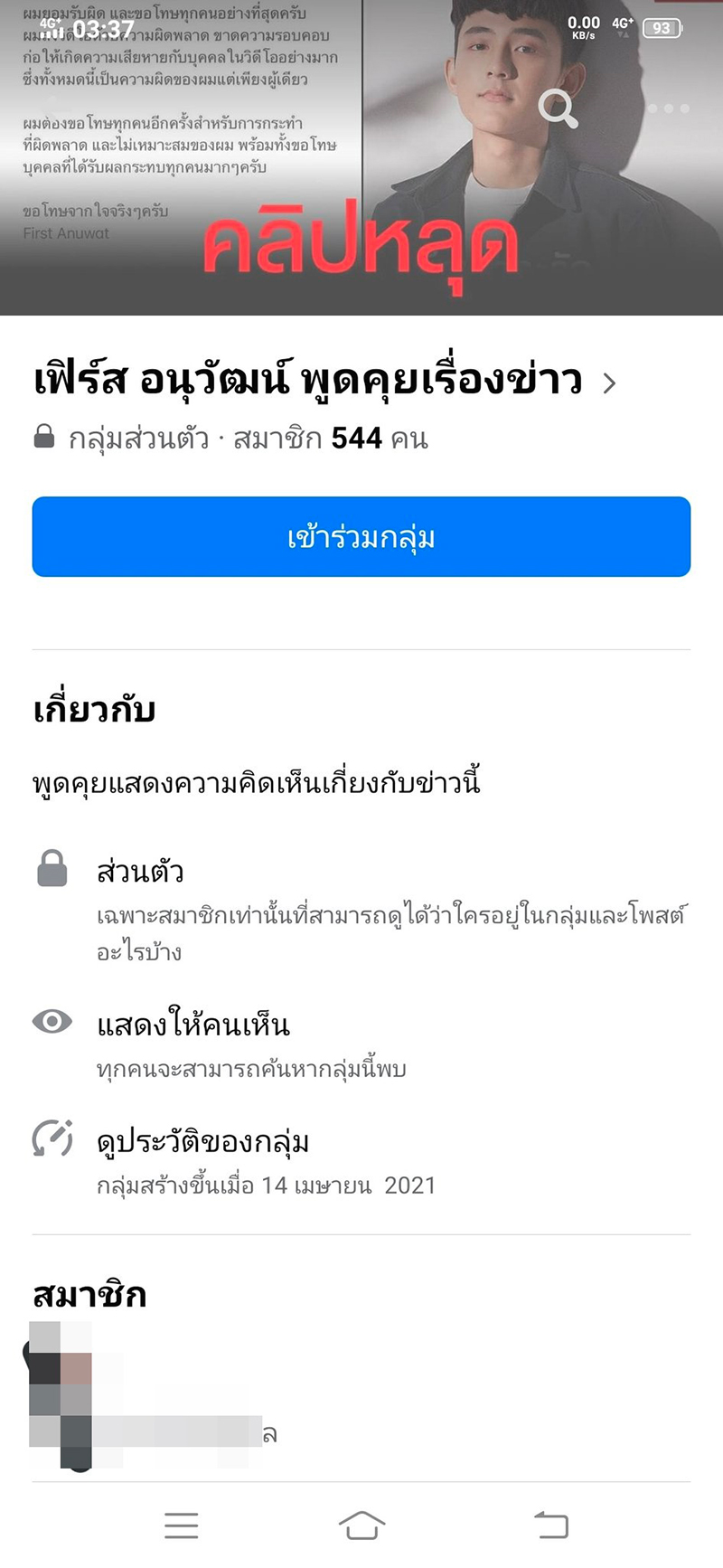Tap the home icon in the navigation bar
Screen dimensions: 723x1568
click(361, 1525)
